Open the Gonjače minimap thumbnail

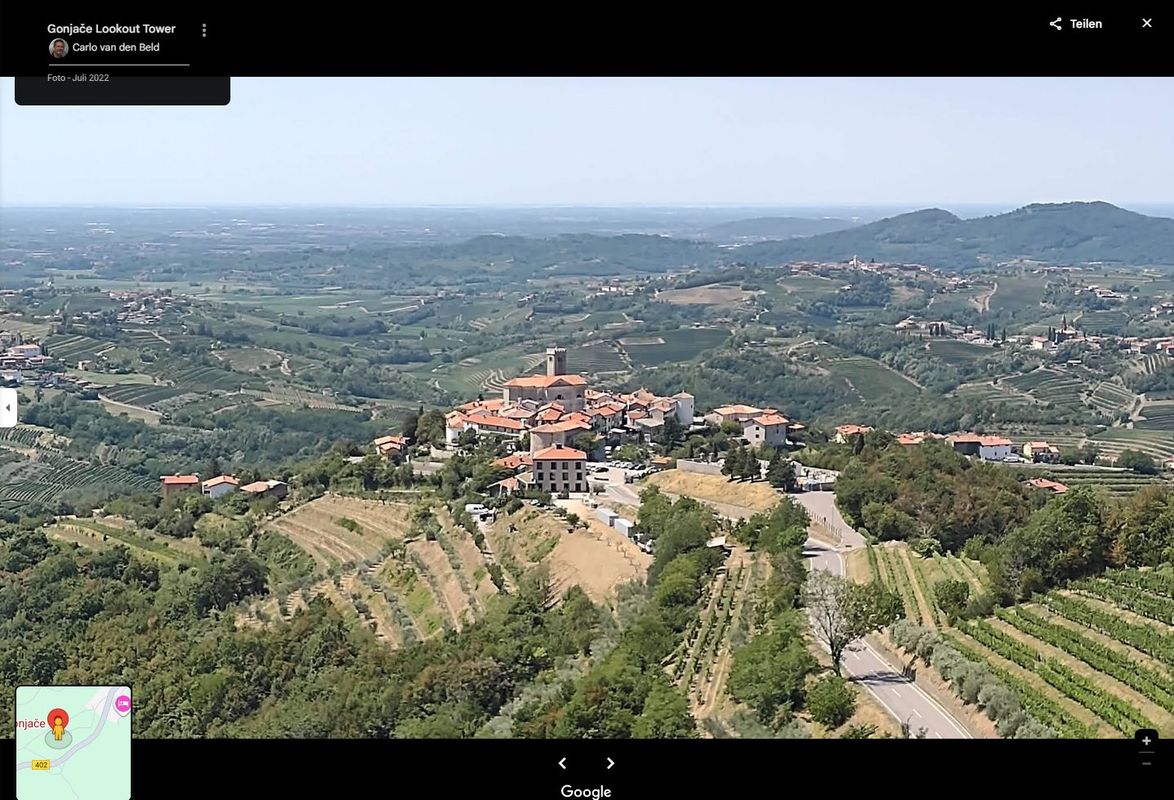click(x=73, y=741)
